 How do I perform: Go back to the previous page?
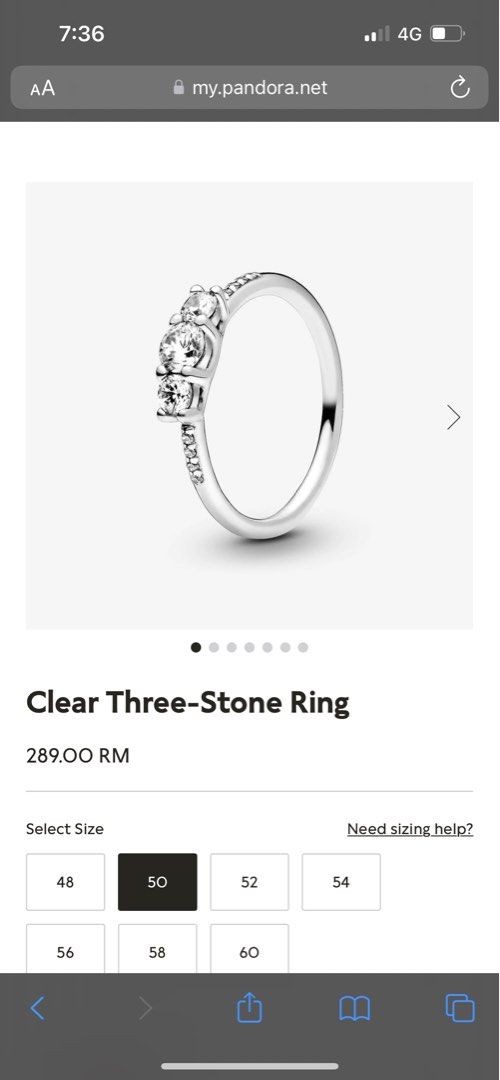[38, 1008]
